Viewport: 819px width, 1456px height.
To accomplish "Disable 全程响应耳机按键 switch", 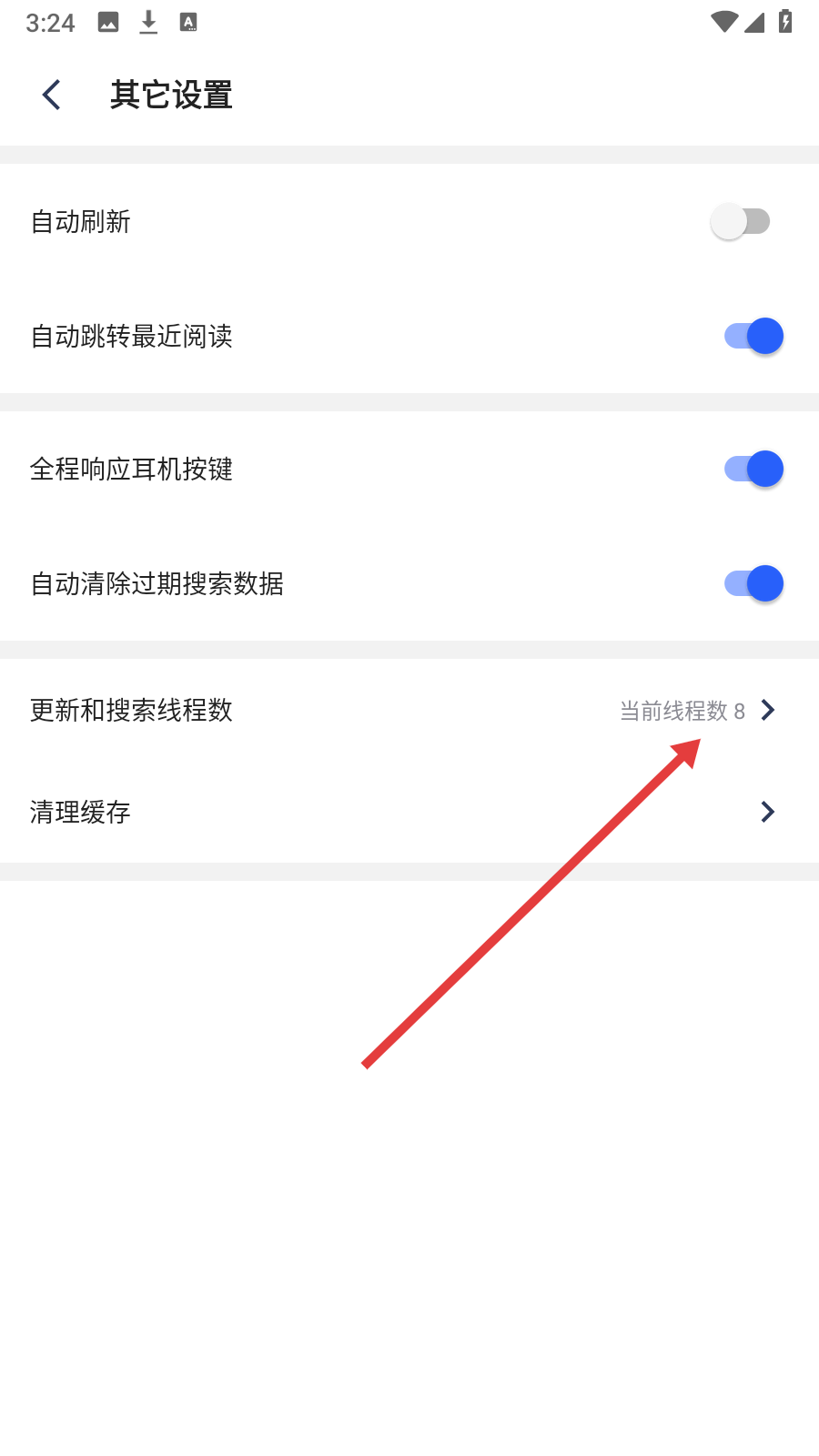I will coord(753,469).
